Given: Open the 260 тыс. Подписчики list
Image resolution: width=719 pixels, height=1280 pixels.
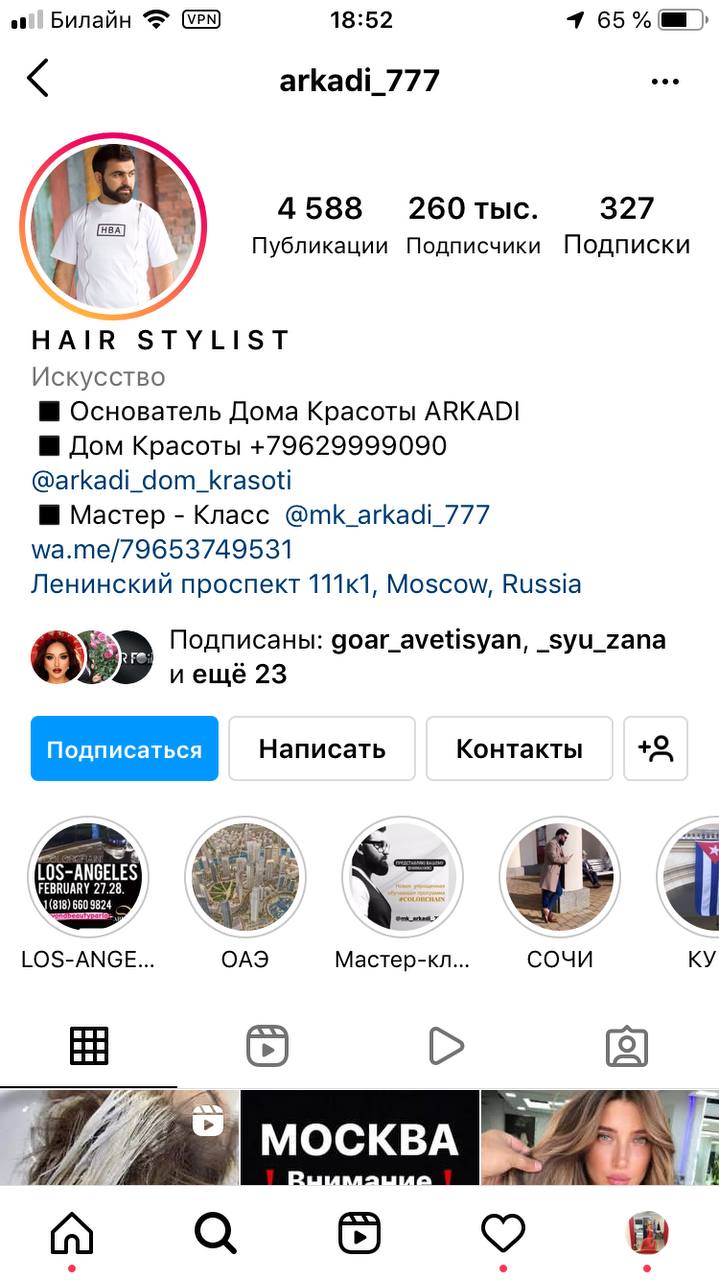Looking at the screenshot, I should tap(473, 226).
